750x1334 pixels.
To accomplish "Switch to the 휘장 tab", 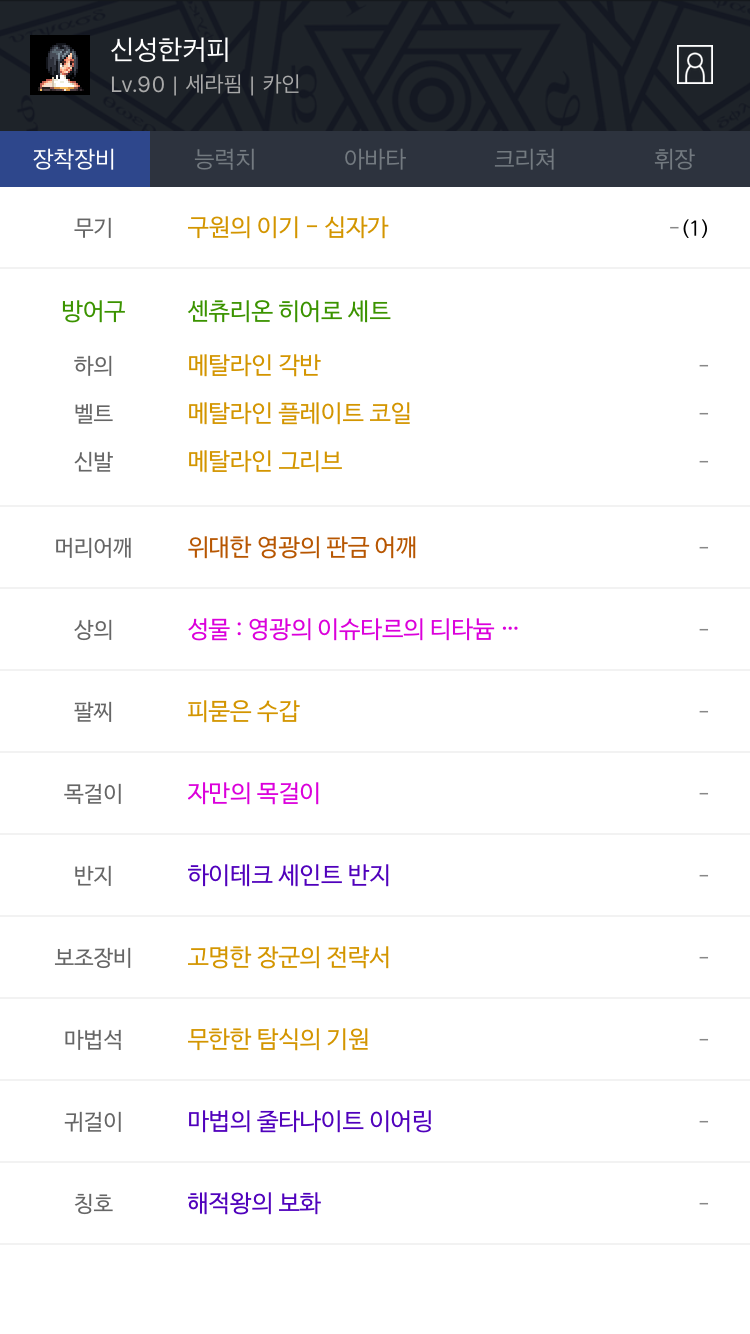I will 675,159.
